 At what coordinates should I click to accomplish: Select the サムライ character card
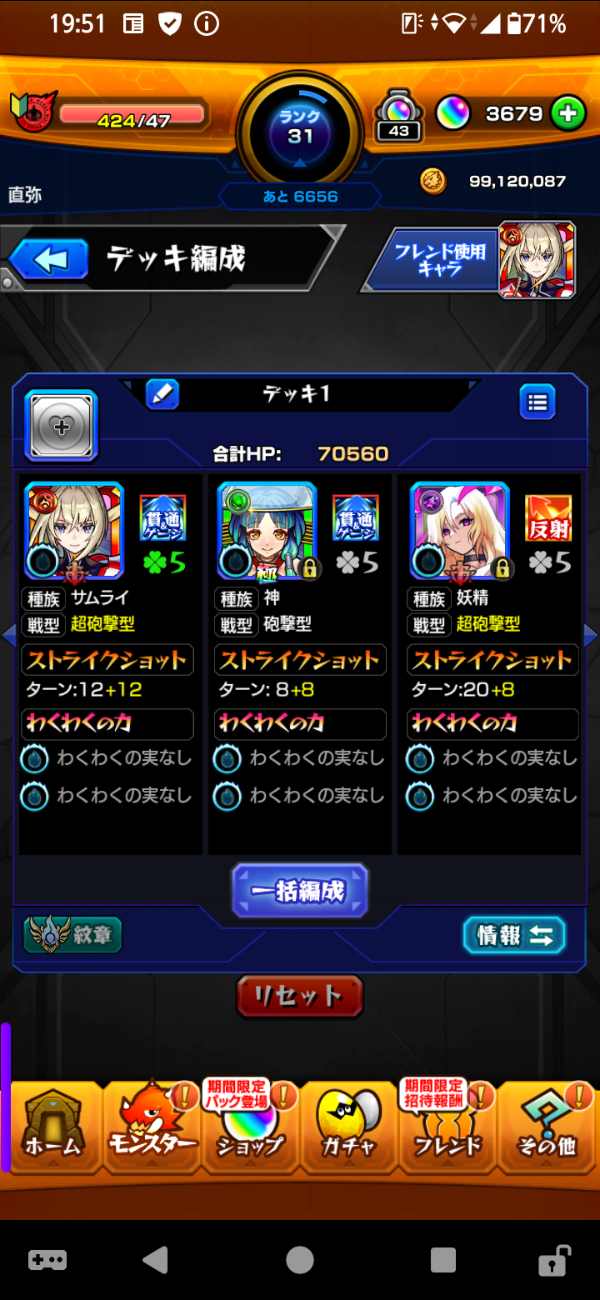tap(74, 530)
